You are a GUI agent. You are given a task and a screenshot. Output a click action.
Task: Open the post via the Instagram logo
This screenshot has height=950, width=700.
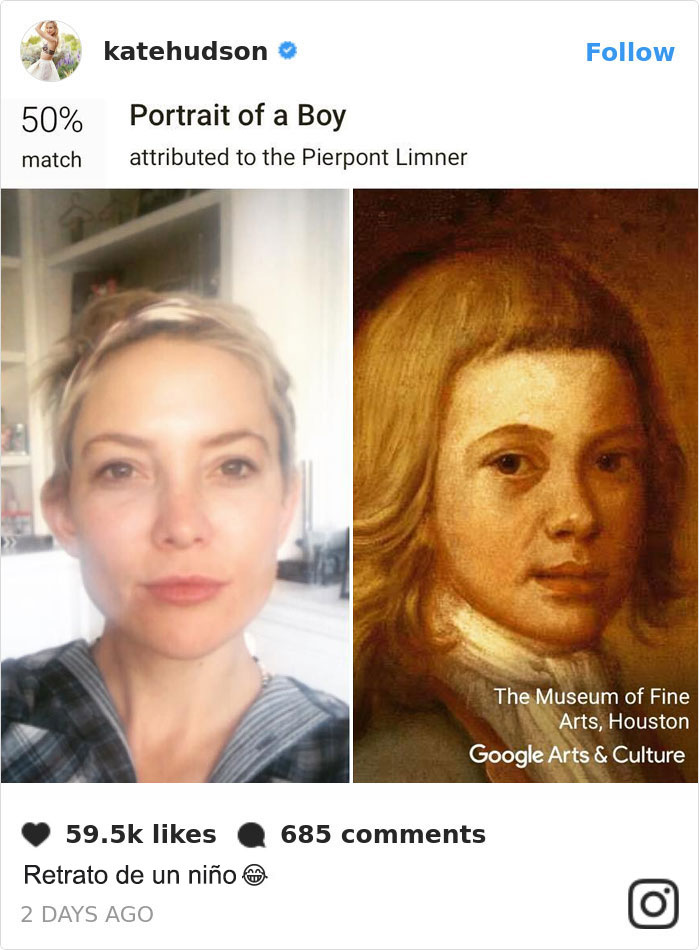point(652,904)
